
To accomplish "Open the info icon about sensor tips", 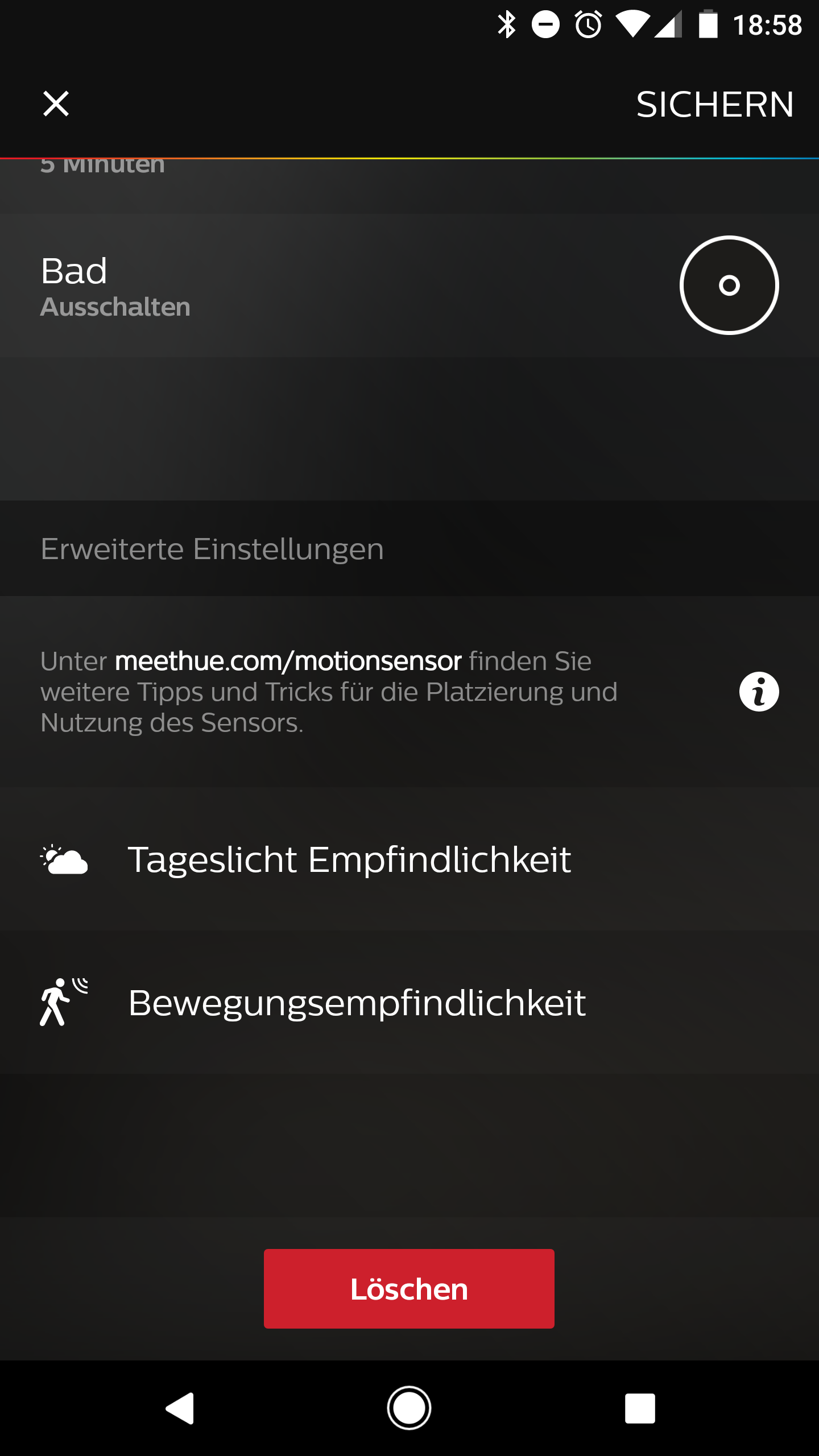I will [x=759, y=692].
